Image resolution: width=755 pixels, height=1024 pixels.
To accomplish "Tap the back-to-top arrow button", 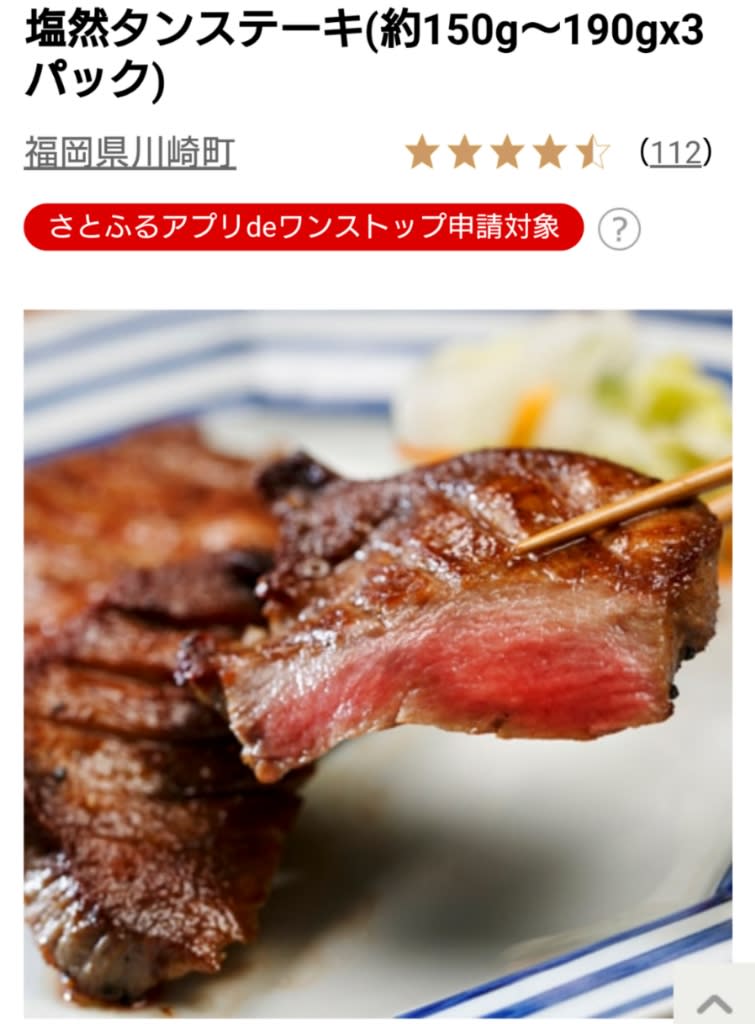I will coord(714,1002).
